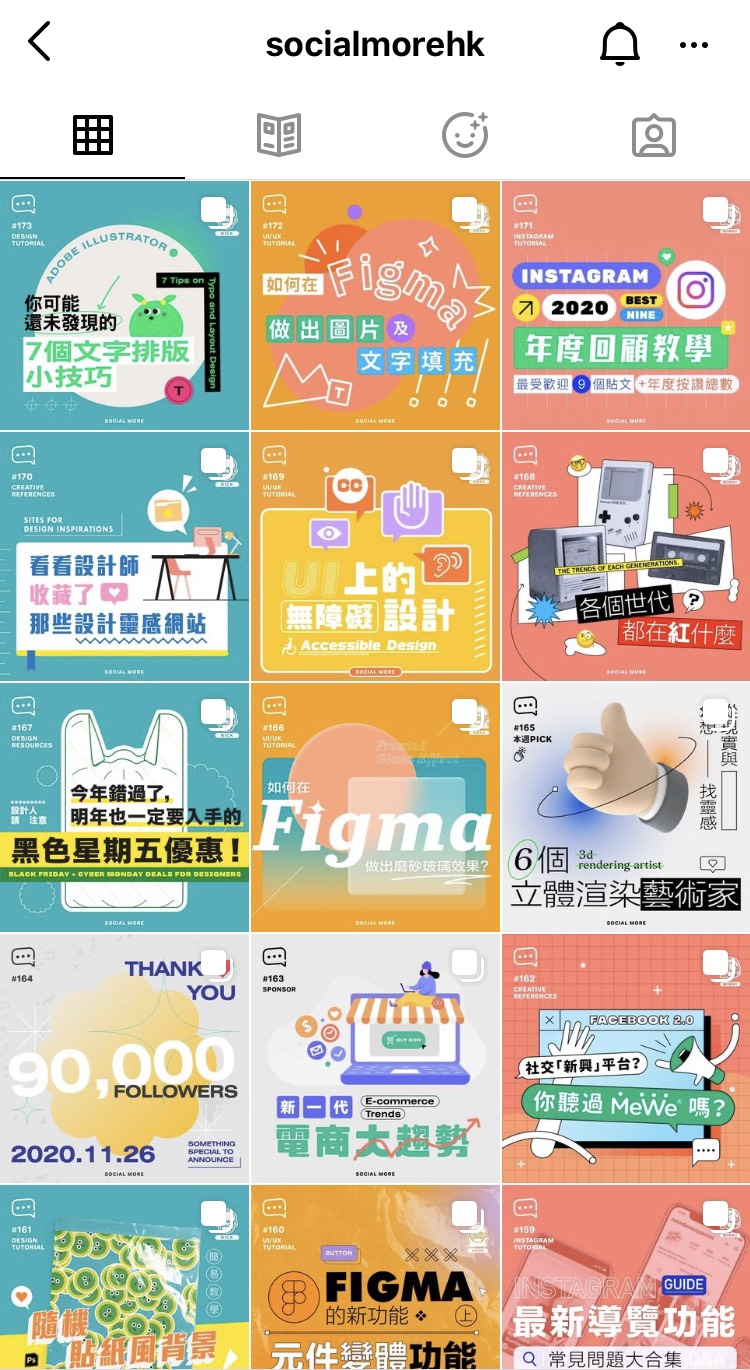Open the face effects tab
Screen dimensions: 750x1370
click(465, 135)
